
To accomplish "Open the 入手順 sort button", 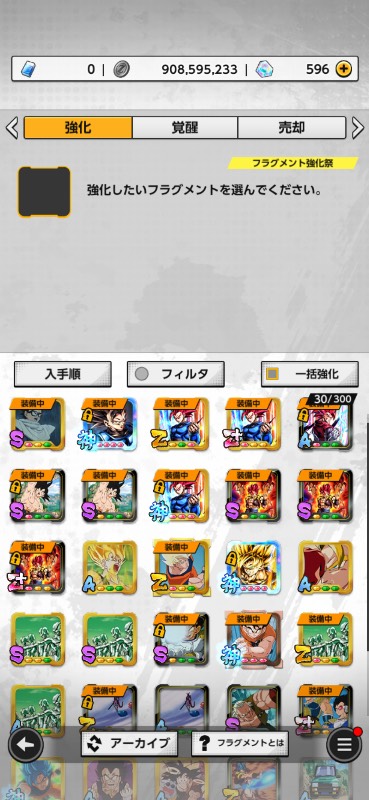I will tap(62, 374).
